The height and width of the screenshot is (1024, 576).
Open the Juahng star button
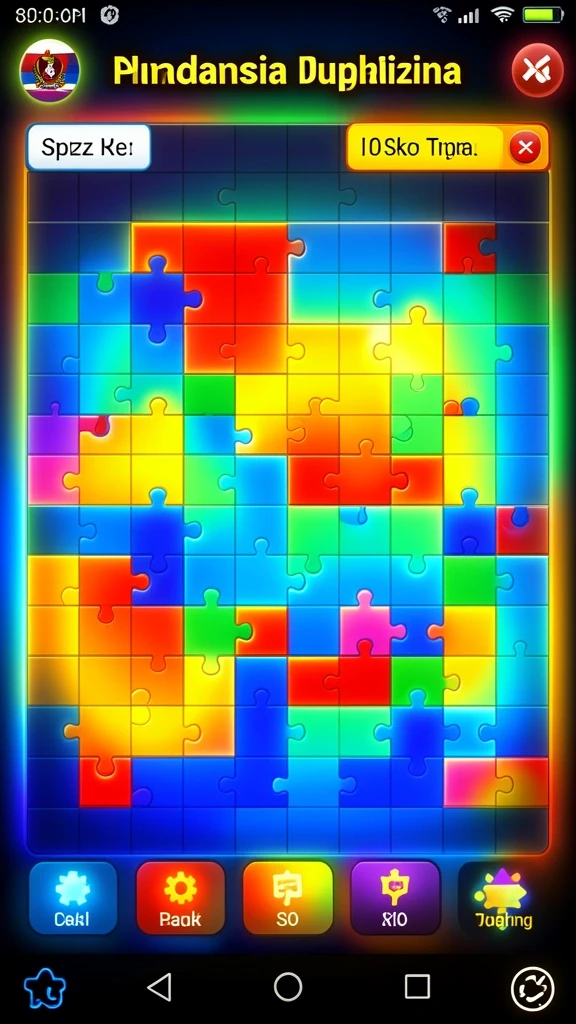[503, 897]
